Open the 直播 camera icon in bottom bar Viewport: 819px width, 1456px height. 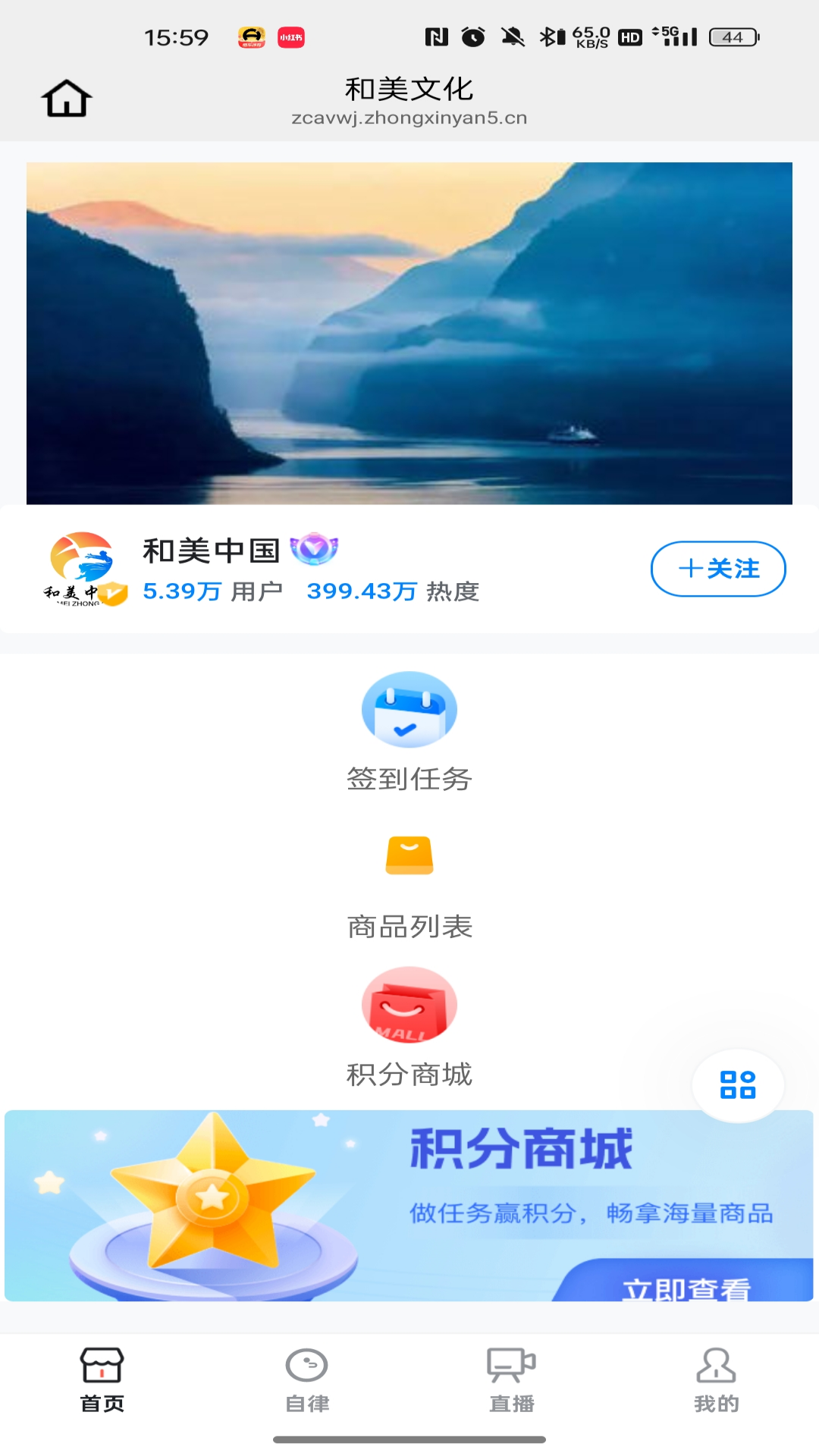[x=511, y=1362]
